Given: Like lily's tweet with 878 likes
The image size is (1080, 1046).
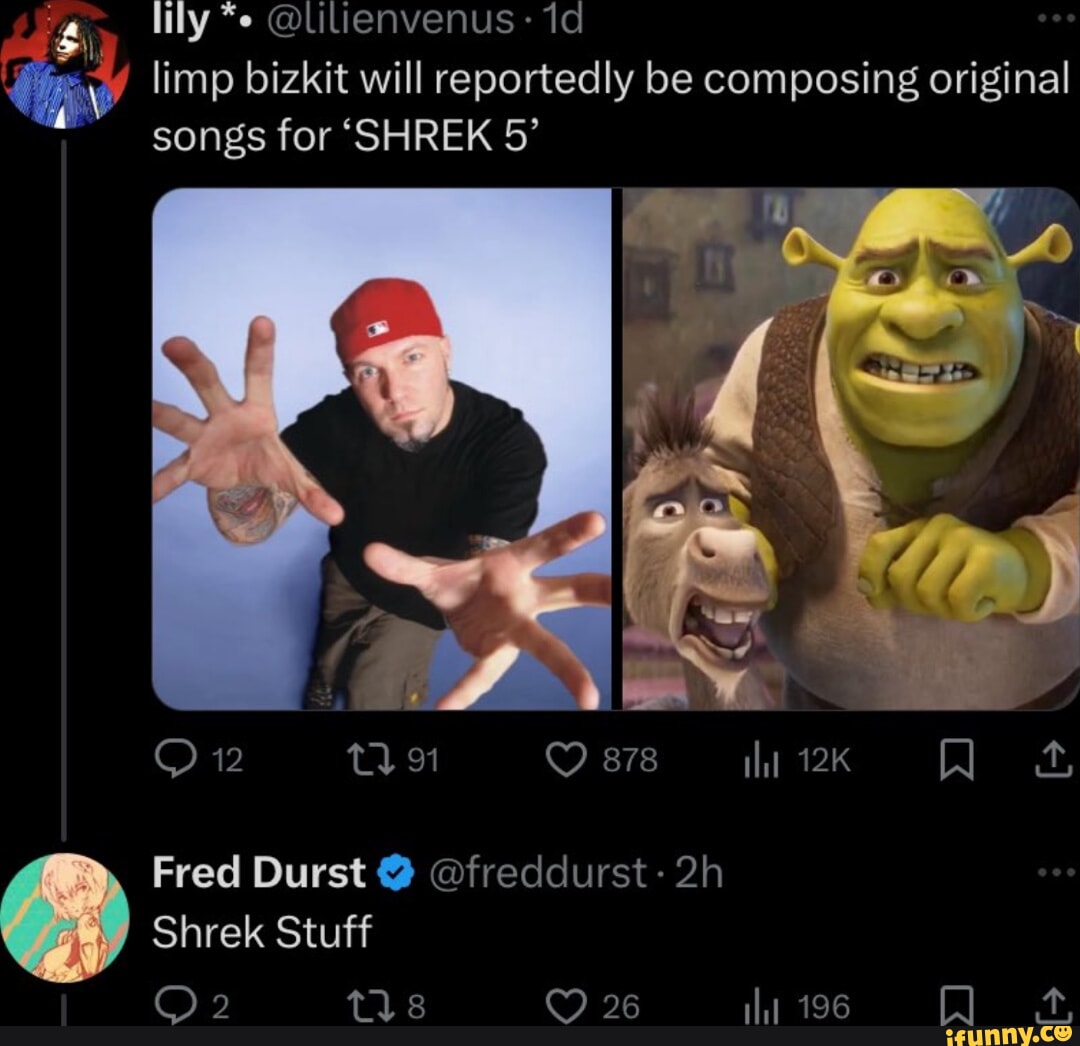Looking at the screenshot, I should coord(568,762).
